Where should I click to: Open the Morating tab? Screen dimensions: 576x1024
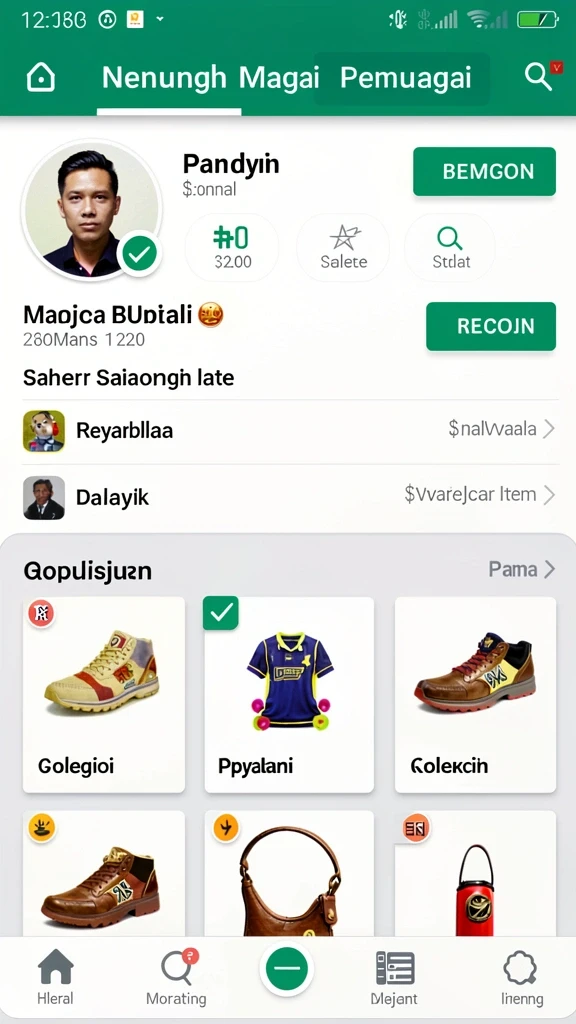tap(176, 977)
